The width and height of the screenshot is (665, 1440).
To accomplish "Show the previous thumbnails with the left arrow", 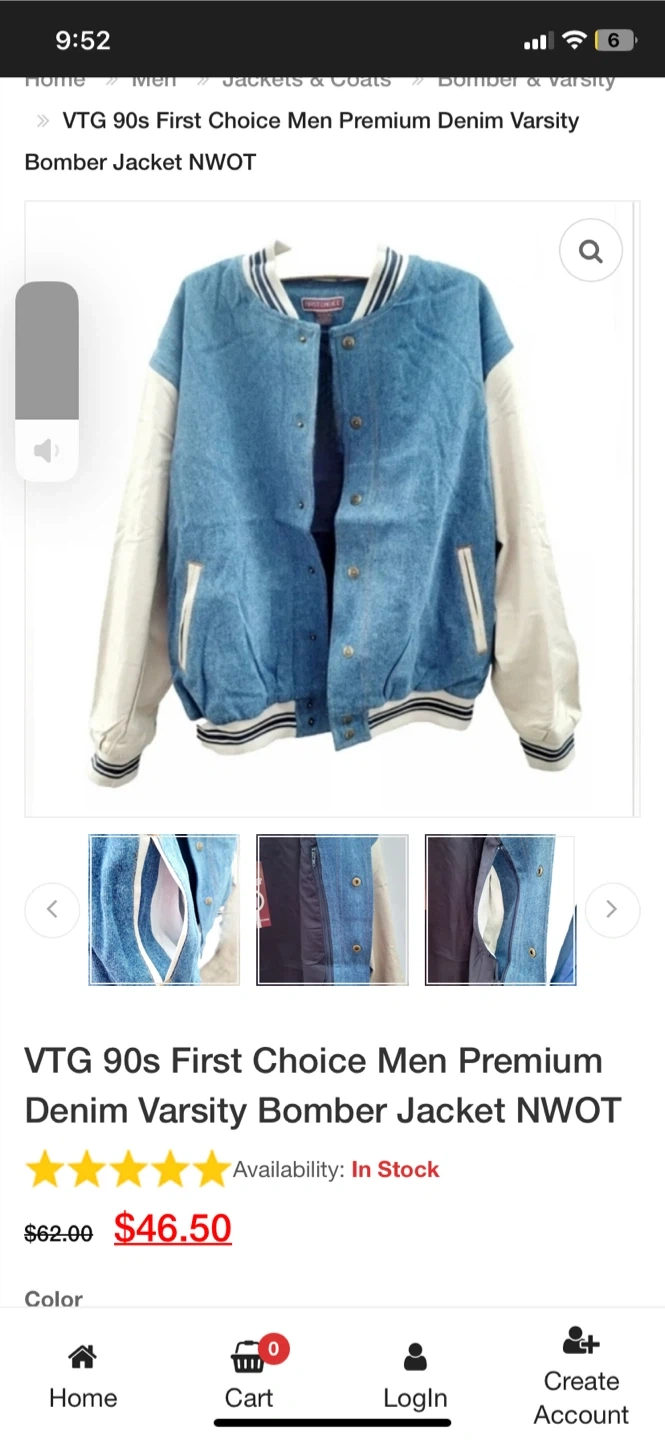I will (x=52, y=909).
